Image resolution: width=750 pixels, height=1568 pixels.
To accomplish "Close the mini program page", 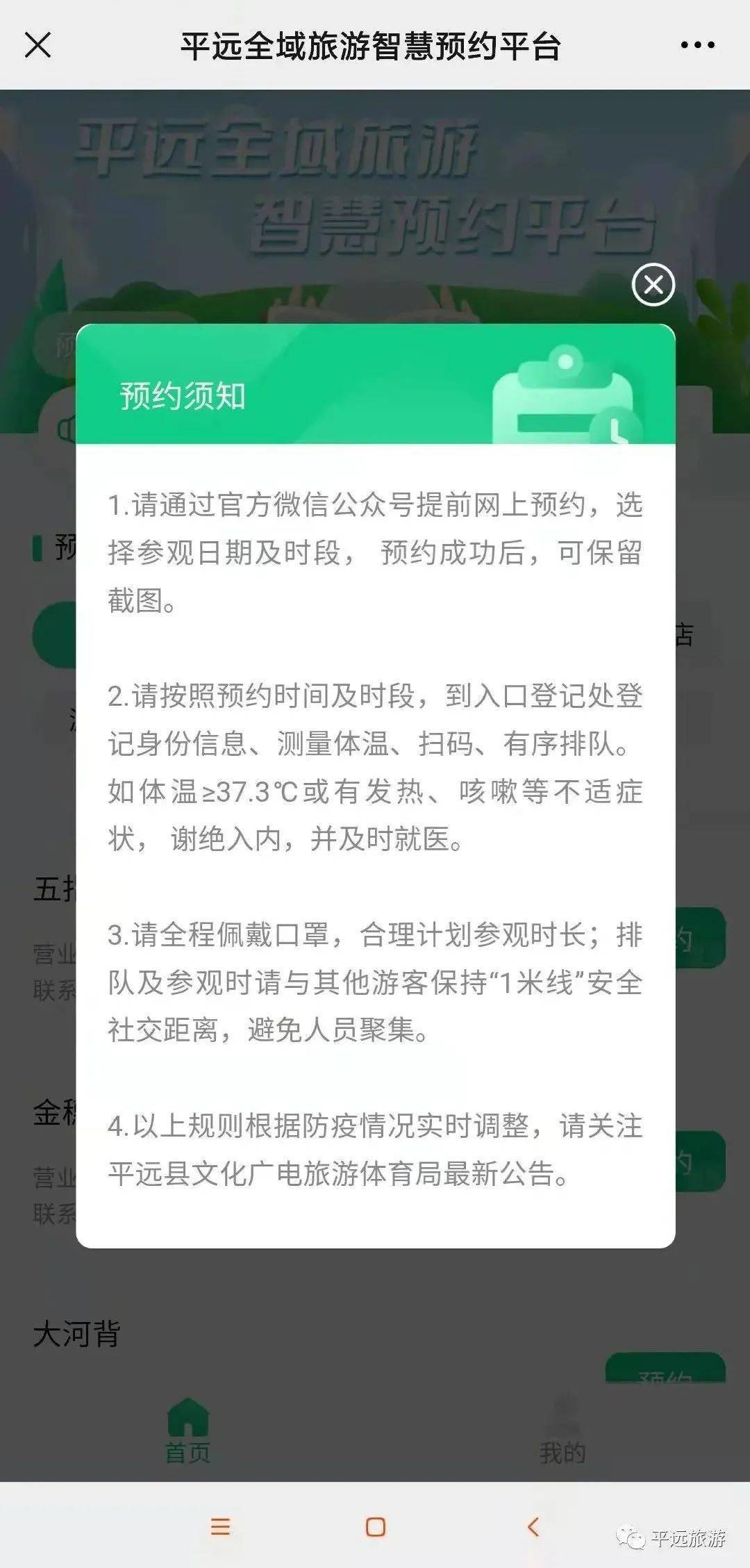I will (38, 46).
